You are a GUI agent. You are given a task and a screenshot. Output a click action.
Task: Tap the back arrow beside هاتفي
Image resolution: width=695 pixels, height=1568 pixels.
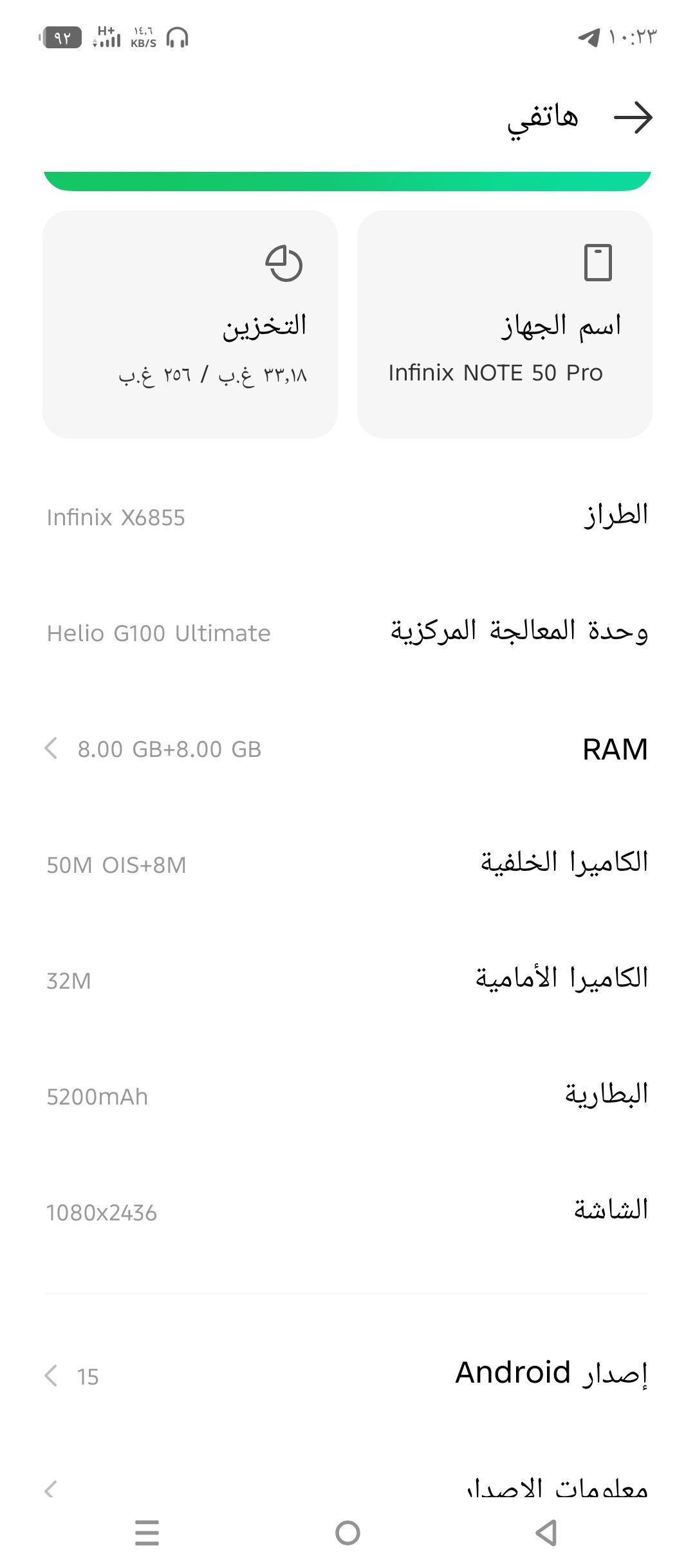click(x=633, y=118)
